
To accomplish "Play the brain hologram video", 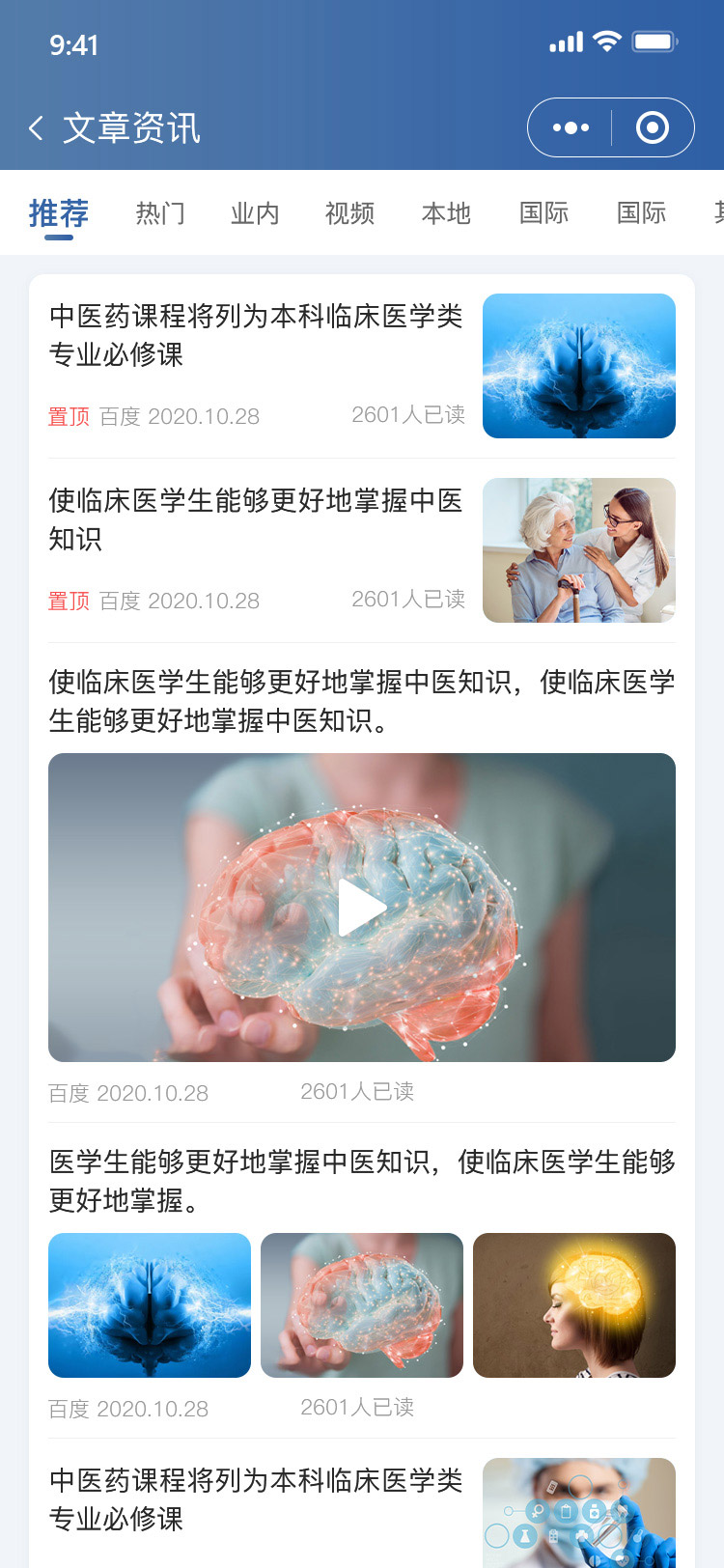I will (362, 908).
